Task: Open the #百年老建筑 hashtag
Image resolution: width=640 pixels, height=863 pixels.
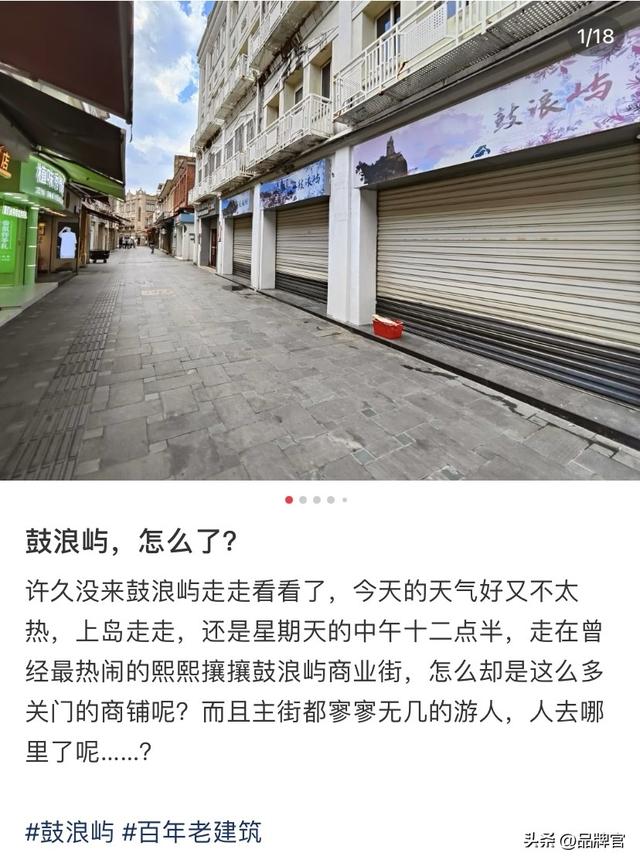Action: [191, 832]
